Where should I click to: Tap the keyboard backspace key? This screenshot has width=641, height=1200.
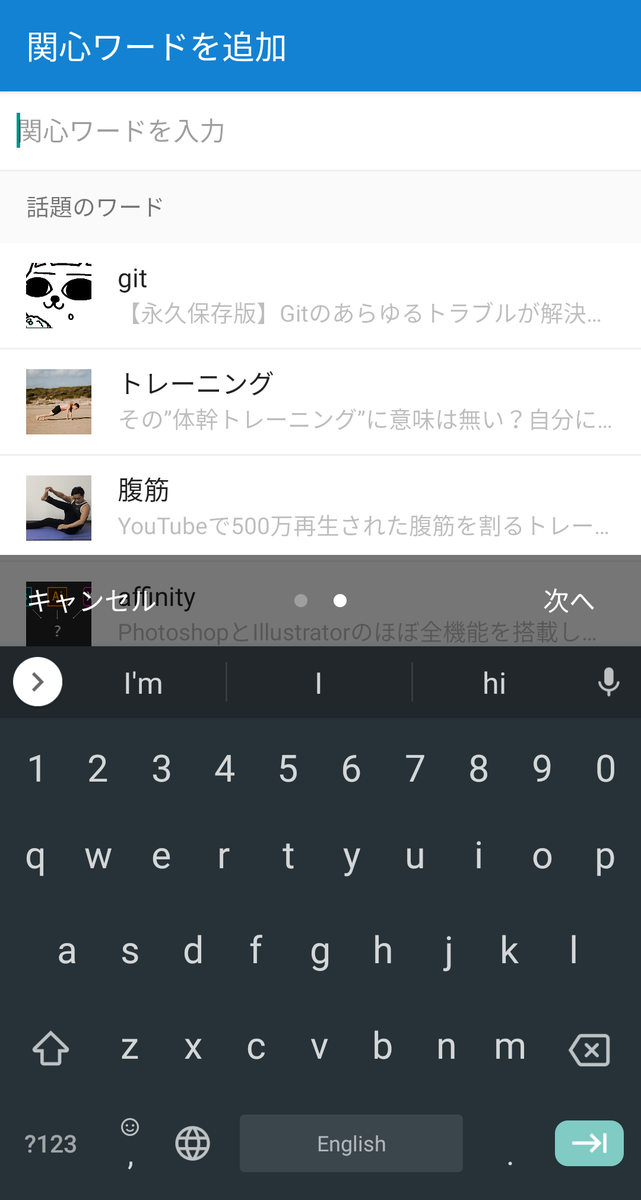click(589, 1049)
